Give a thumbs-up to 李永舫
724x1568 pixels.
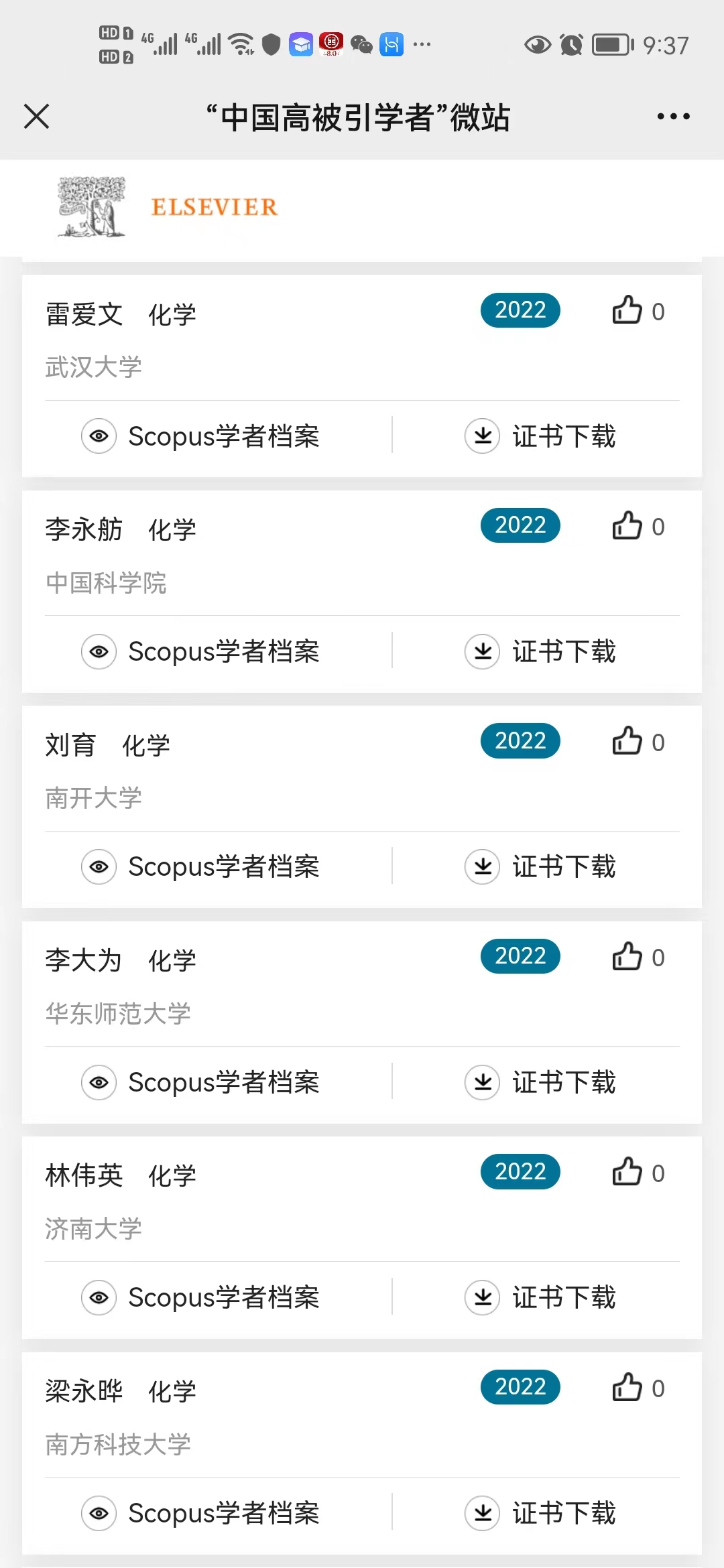tap(627, 526)
